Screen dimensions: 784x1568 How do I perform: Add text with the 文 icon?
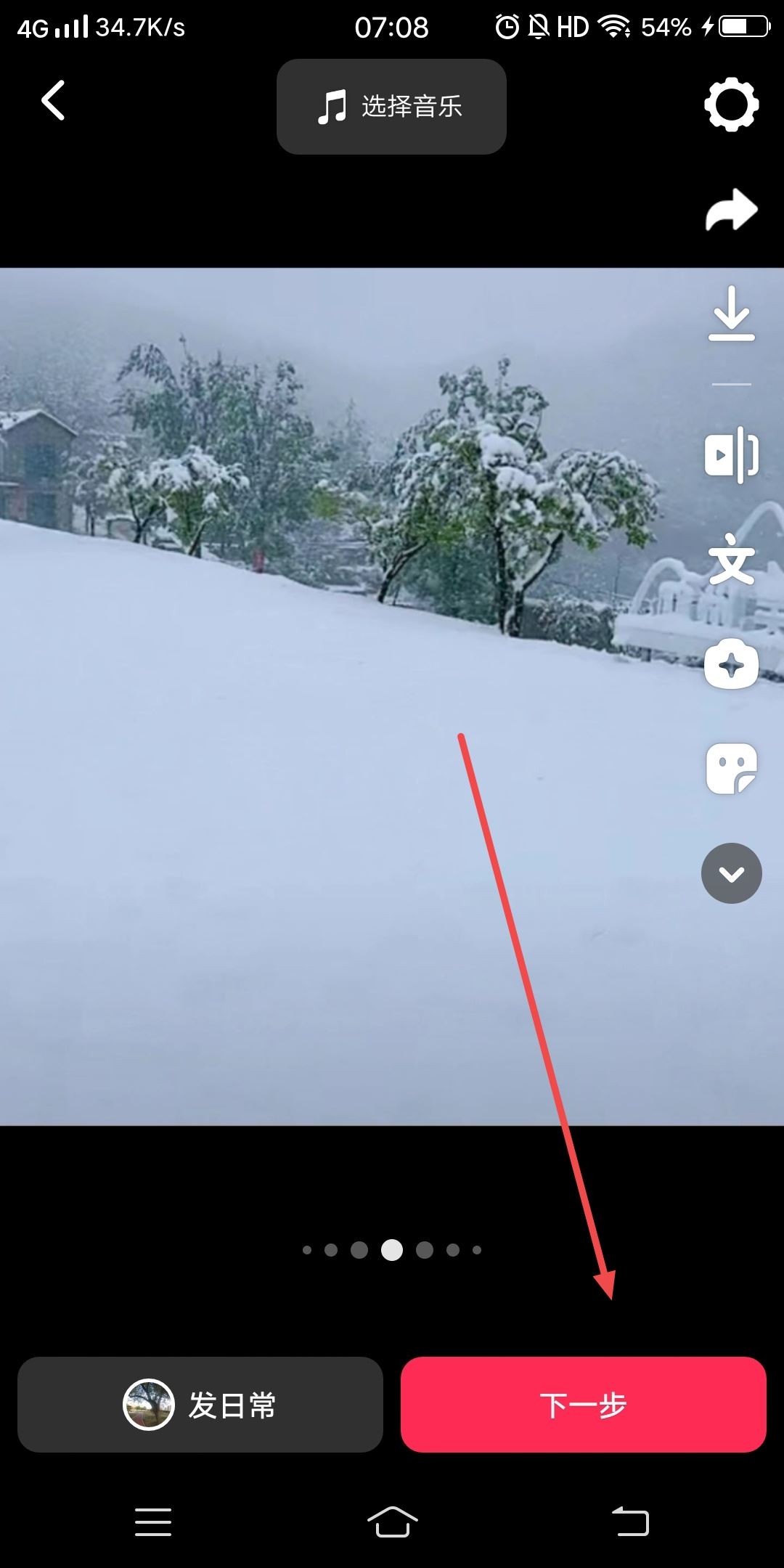[x=731, y=560]
